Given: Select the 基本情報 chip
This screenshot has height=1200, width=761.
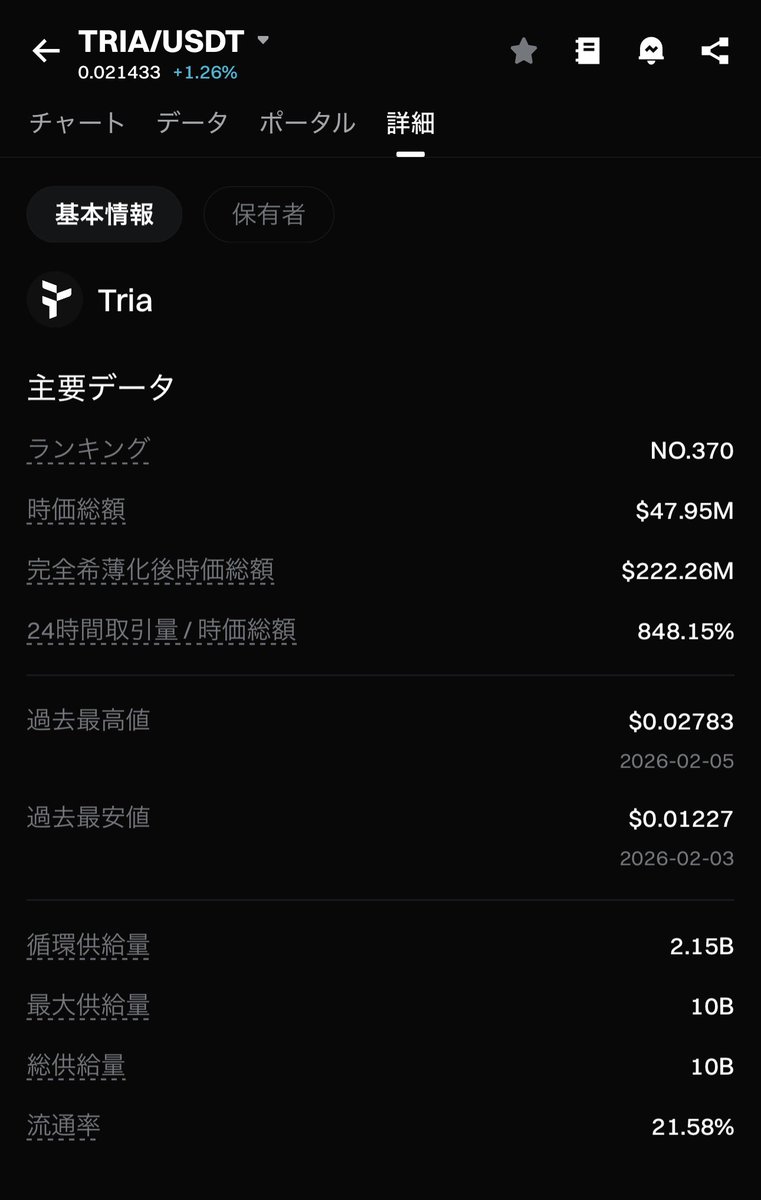Looking at the screenshot, I should (104, 214).
